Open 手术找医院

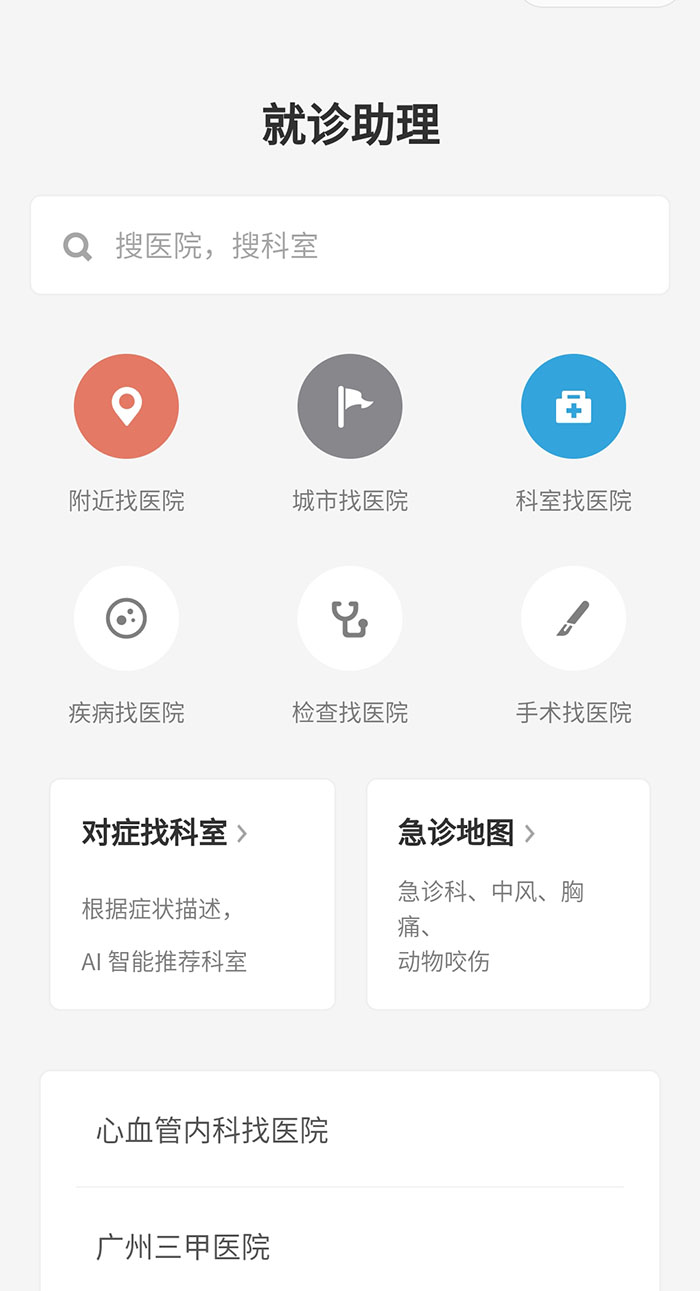[x=573, y=645]
